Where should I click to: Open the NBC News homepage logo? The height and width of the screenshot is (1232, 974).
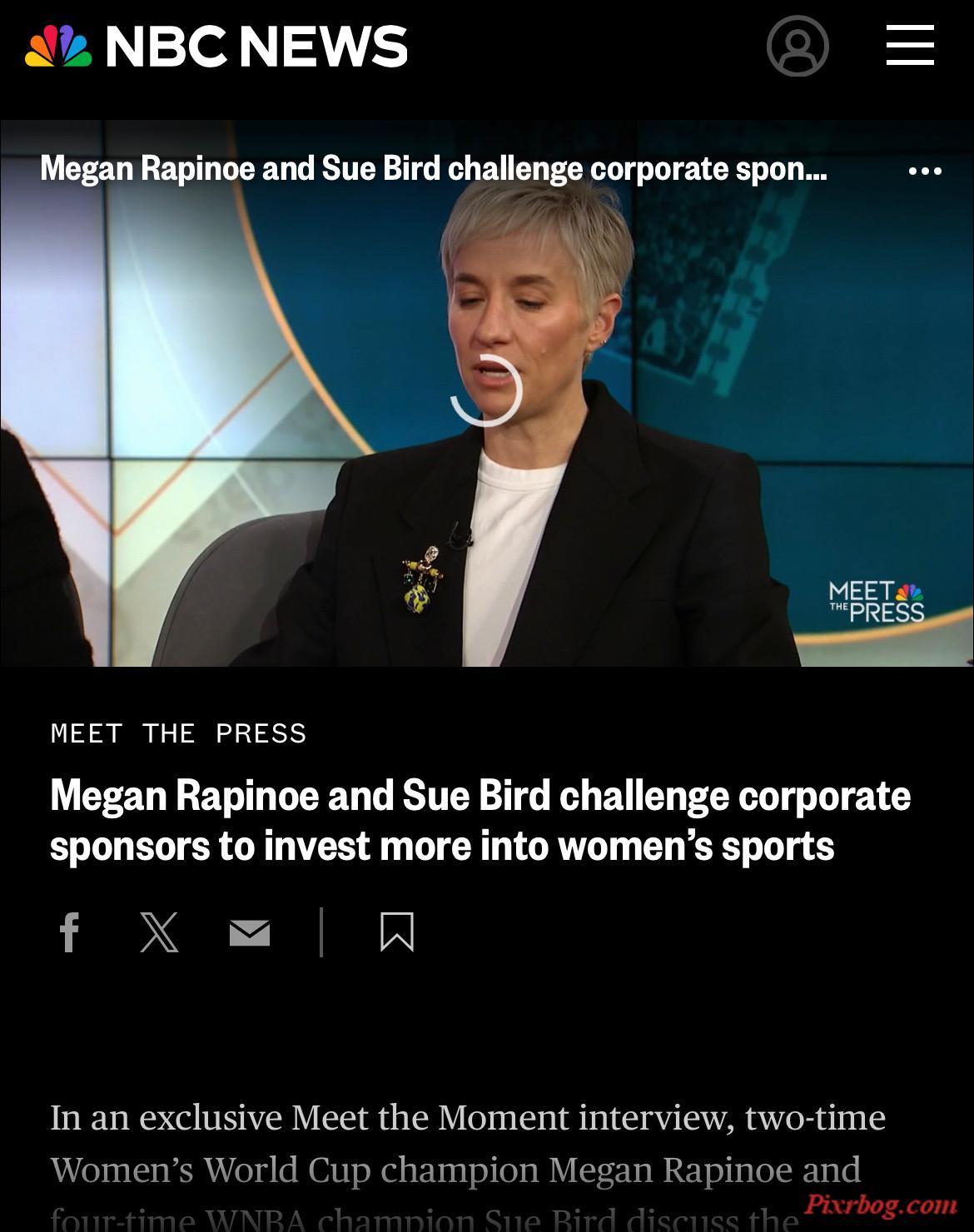(216, 46)
